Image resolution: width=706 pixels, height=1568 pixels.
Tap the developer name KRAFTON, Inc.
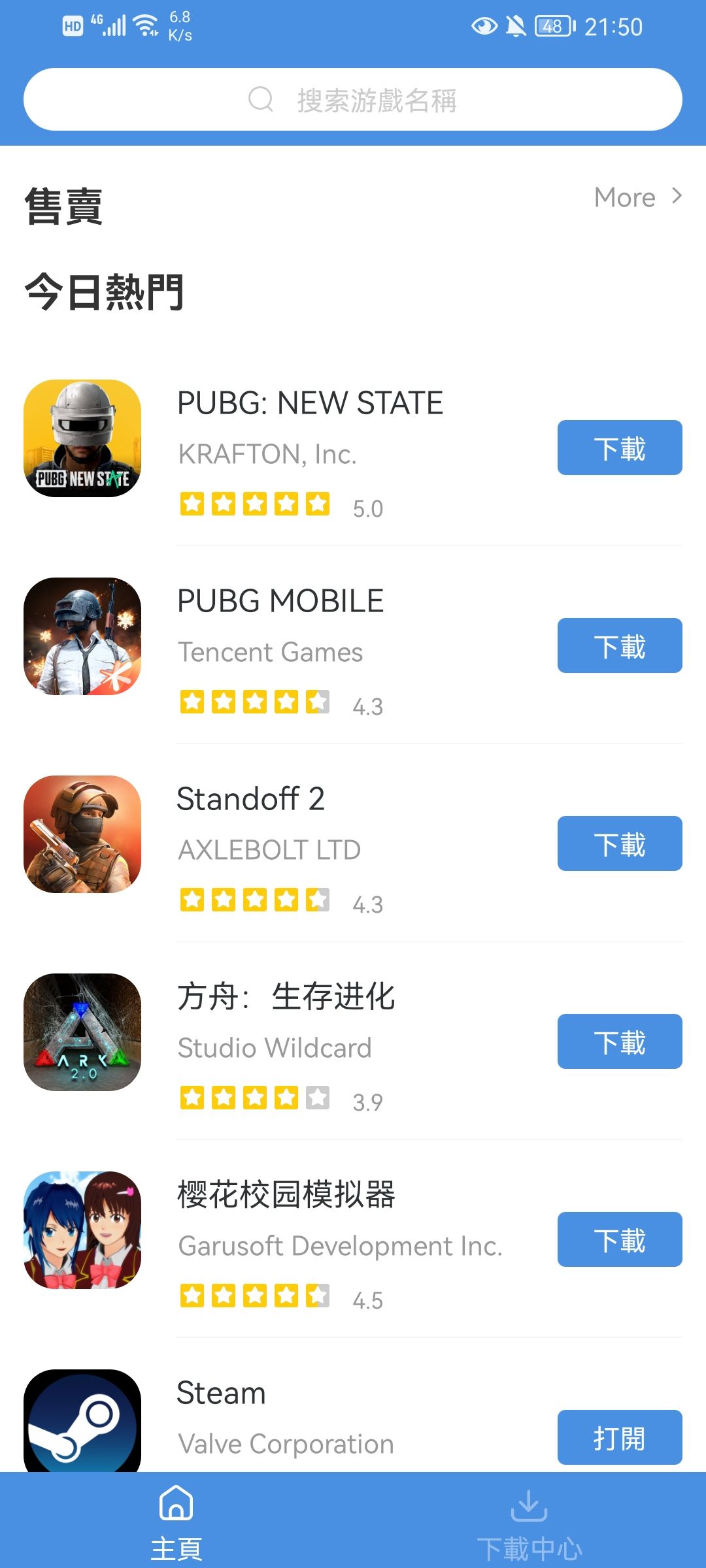click(268, 454)
